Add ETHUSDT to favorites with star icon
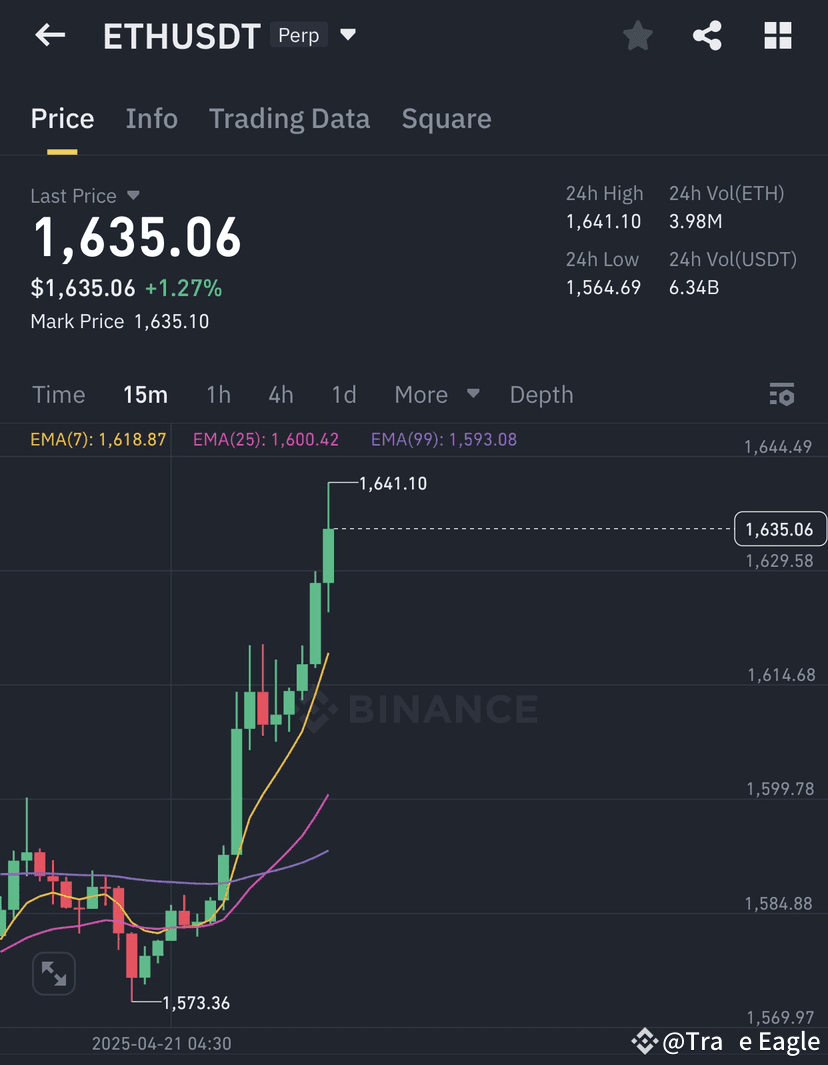This screenshot has height=1065, width=828. point(638,35)
